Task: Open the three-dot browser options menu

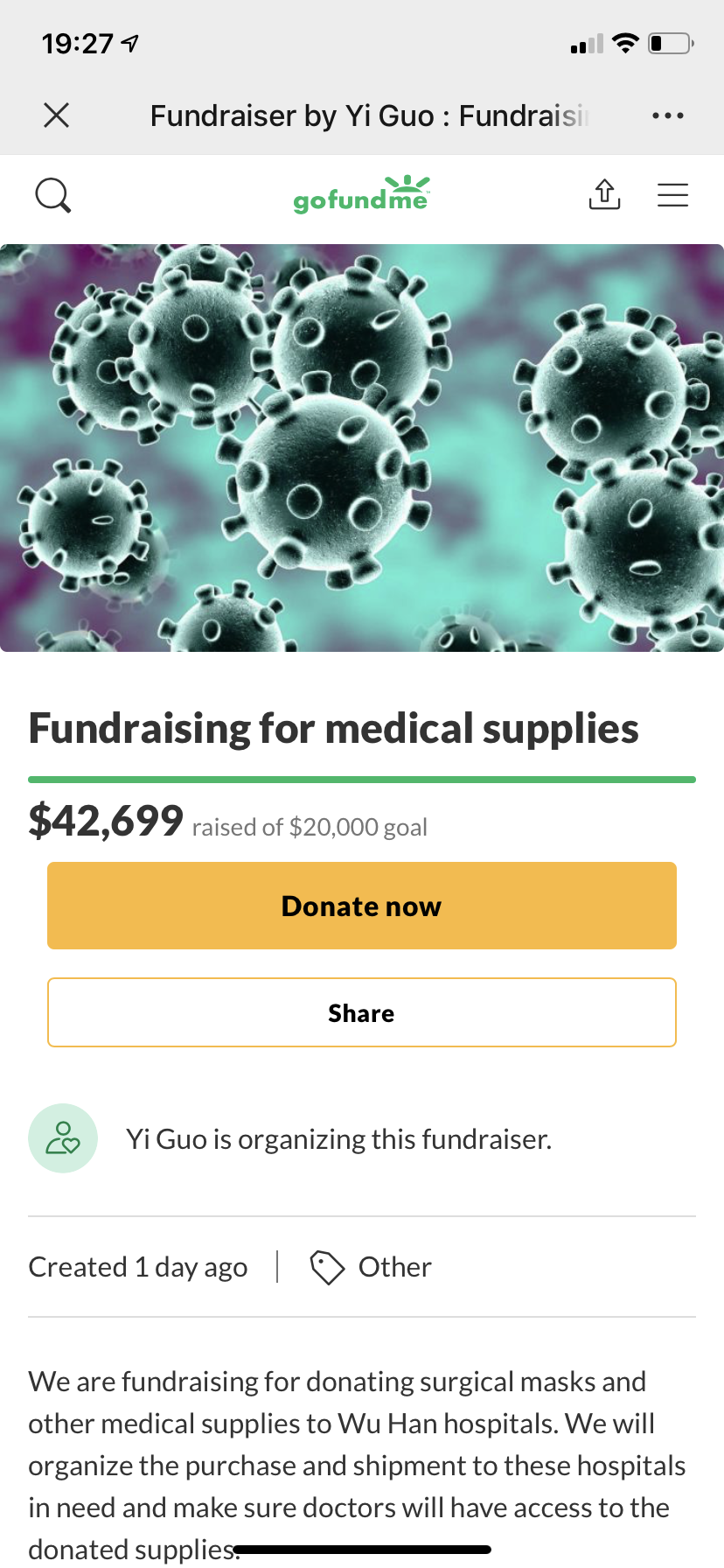Action: click(x=667, y=115)
